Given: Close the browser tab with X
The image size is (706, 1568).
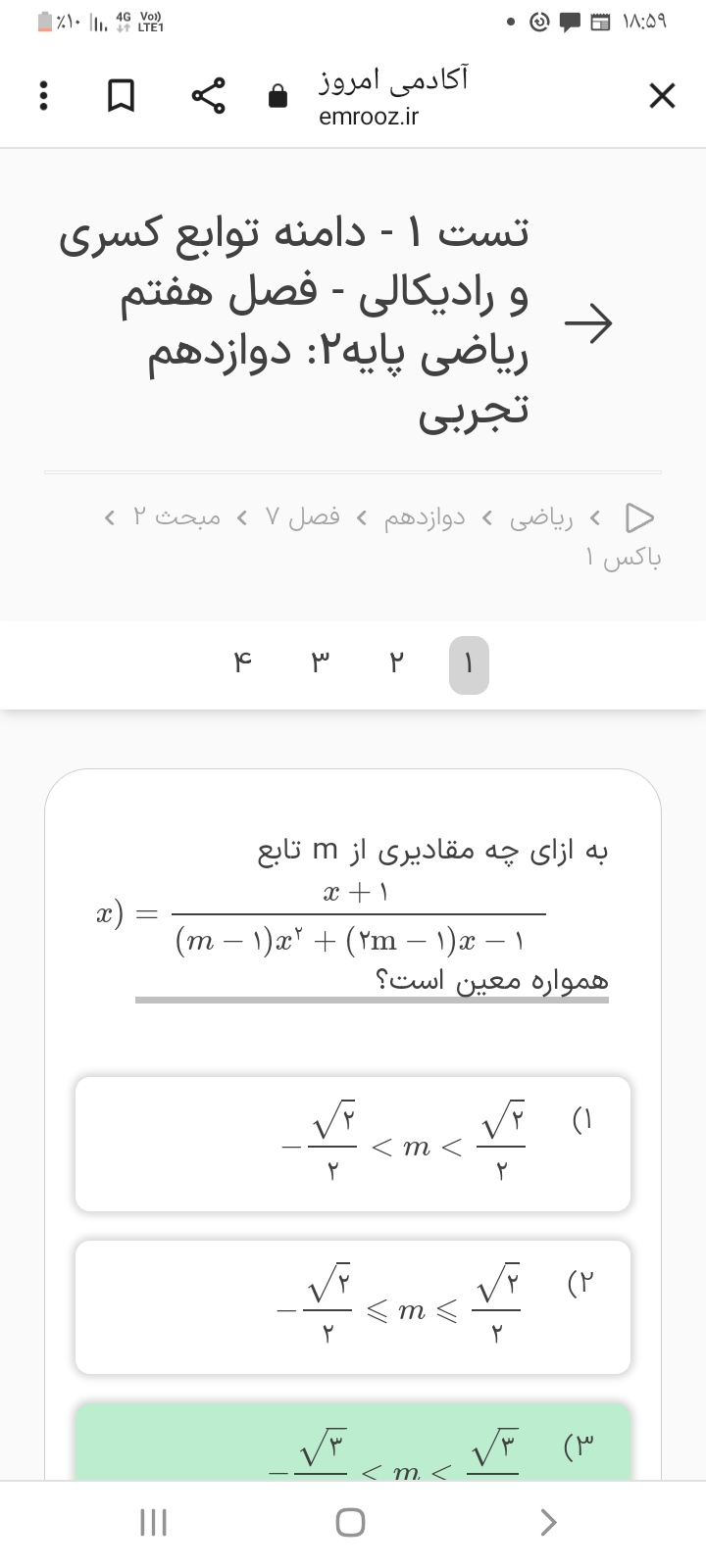Looking at the screenshot, I should click(662, 96).
